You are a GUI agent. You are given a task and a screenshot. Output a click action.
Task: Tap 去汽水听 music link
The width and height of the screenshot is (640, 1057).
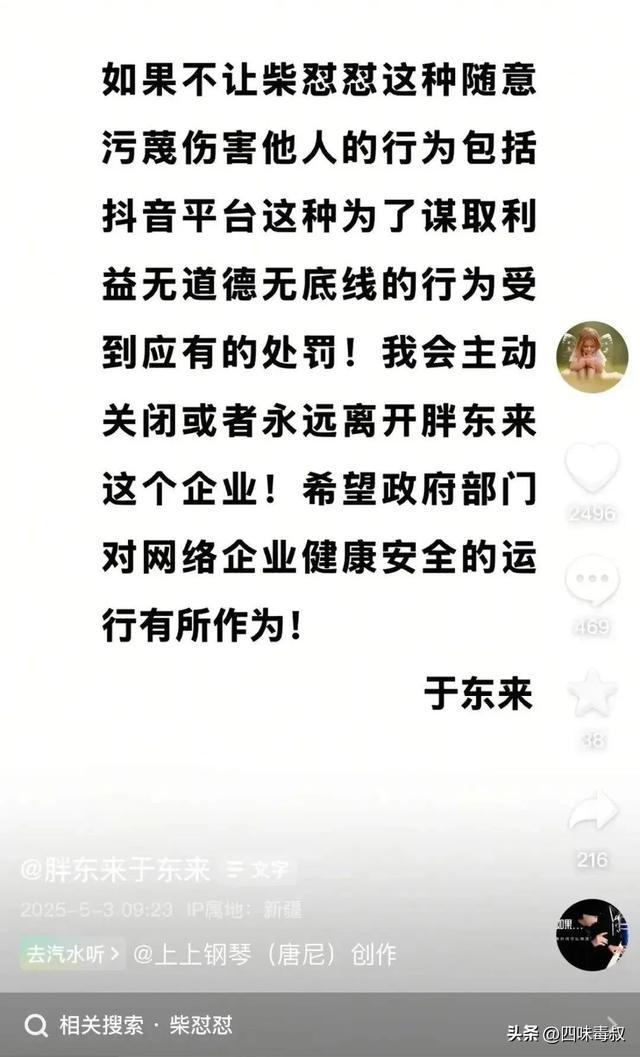point(73,954)
